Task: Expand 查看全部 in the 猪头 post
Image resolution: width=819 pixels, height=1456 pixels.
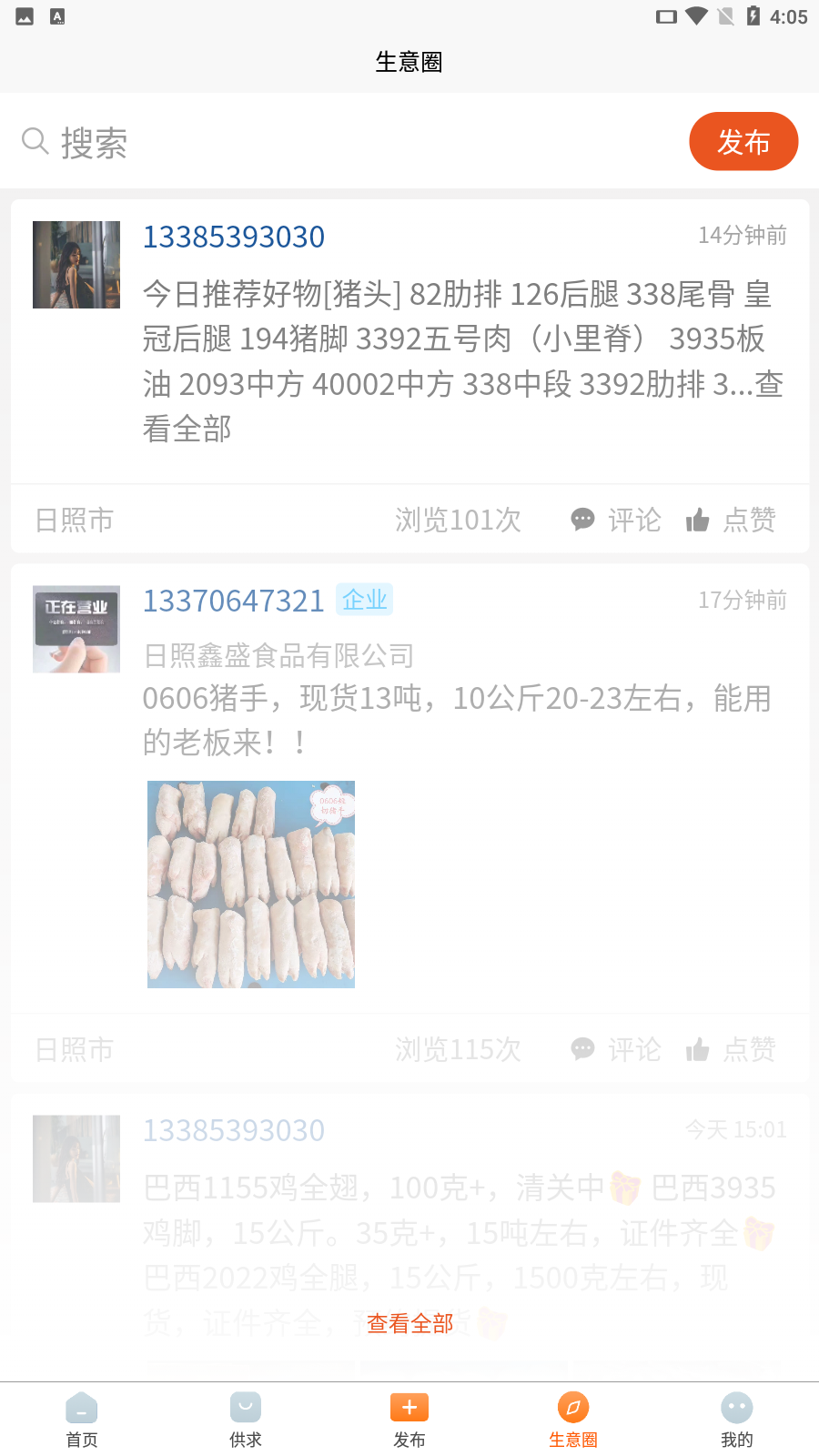Action: [187, 429]
